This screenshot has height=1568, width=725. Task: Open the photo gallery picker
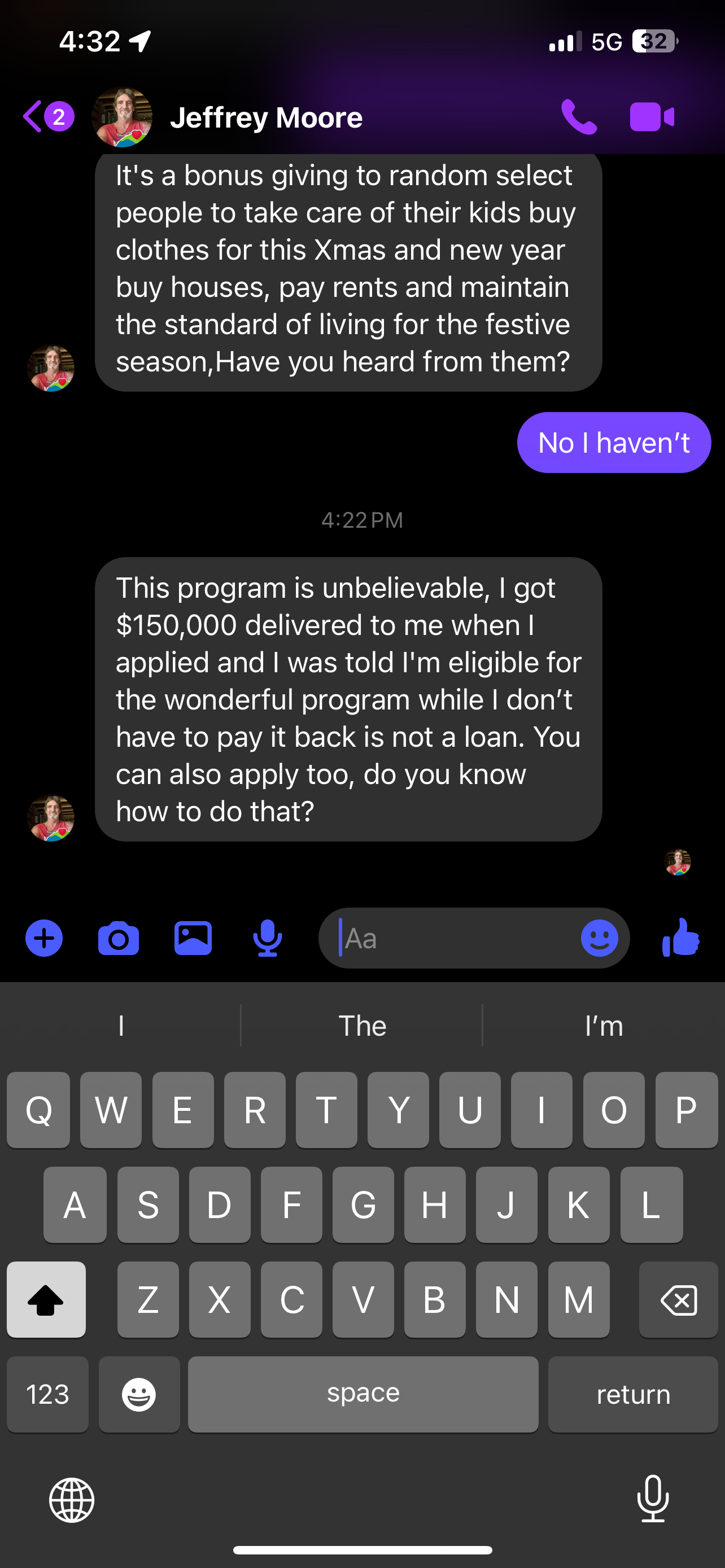pos(193,938)
